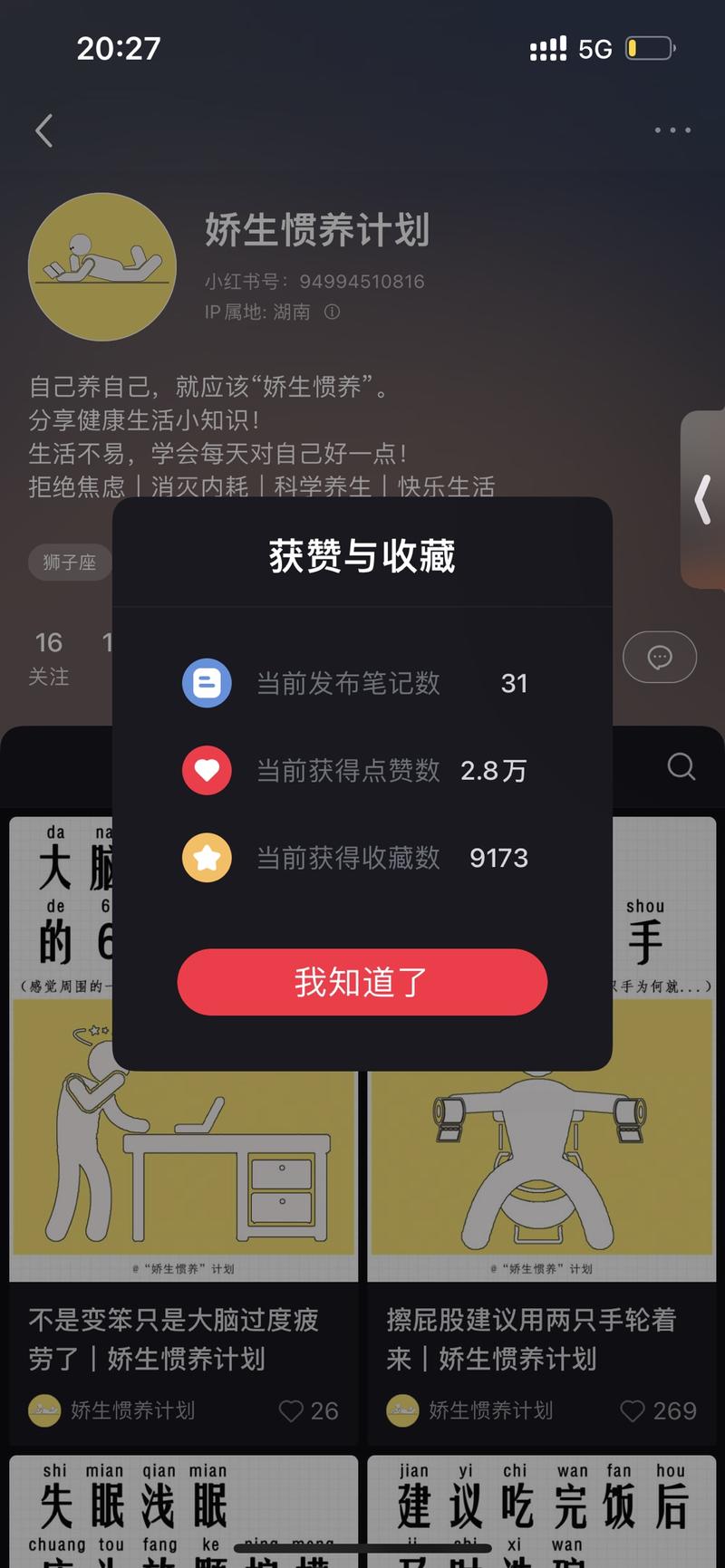Go back with the top-left arrow
The height and width of the screenshot is (1568, 725).
(43, 130)
